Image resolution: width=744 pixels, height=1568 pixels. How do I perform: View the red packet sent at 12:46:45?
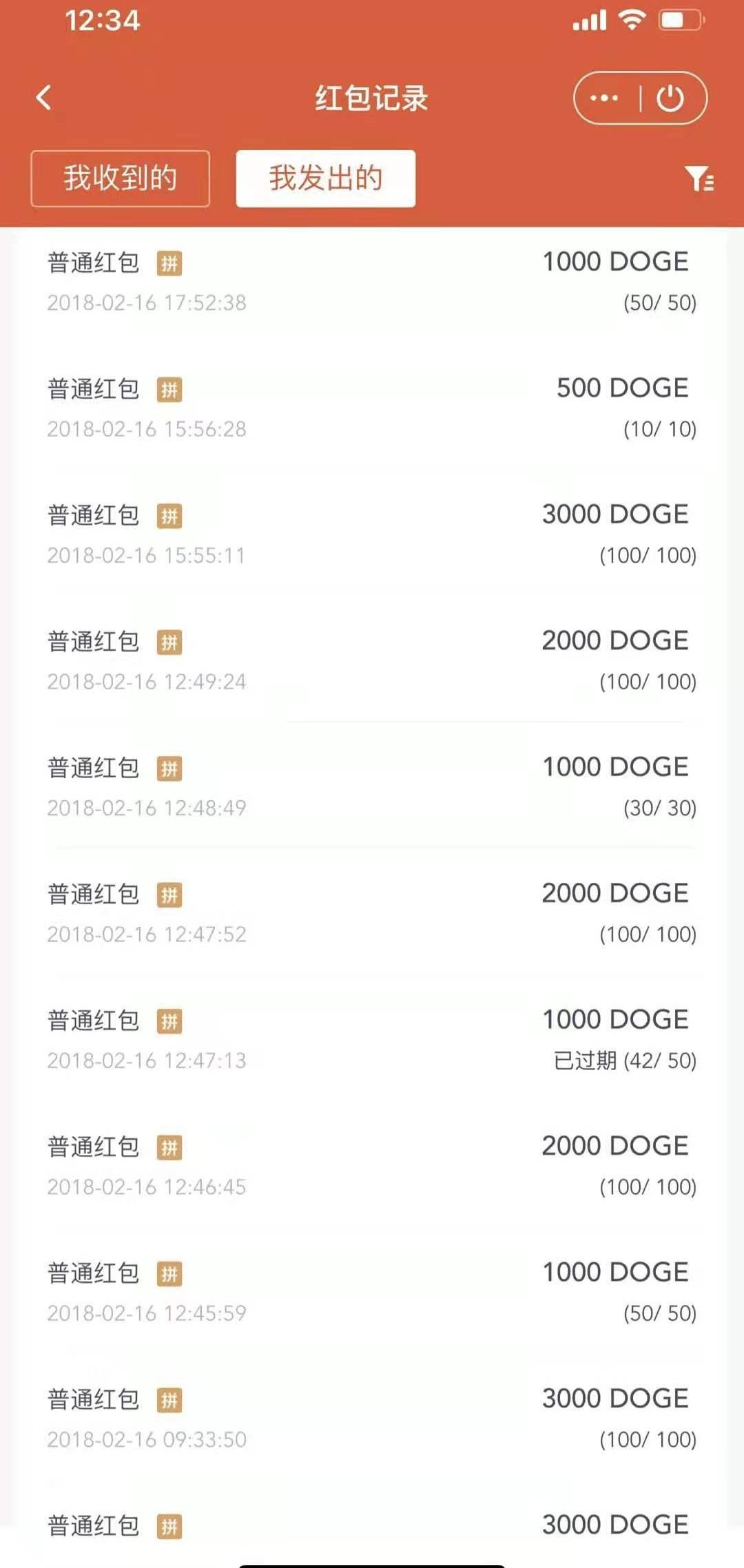372,1166
